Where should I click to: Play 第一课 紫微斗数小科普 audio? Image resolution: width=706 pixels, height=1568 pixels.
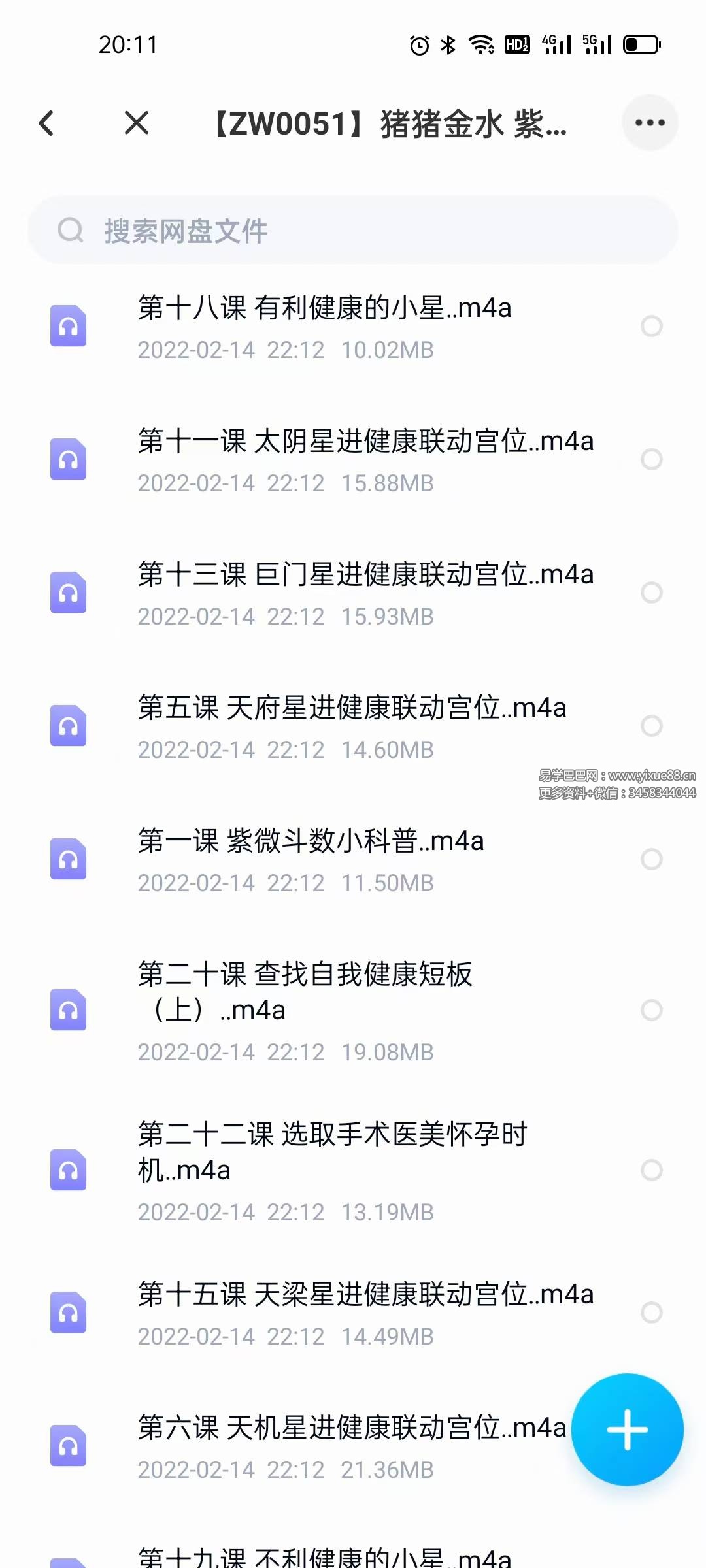[x=311, y=841]
